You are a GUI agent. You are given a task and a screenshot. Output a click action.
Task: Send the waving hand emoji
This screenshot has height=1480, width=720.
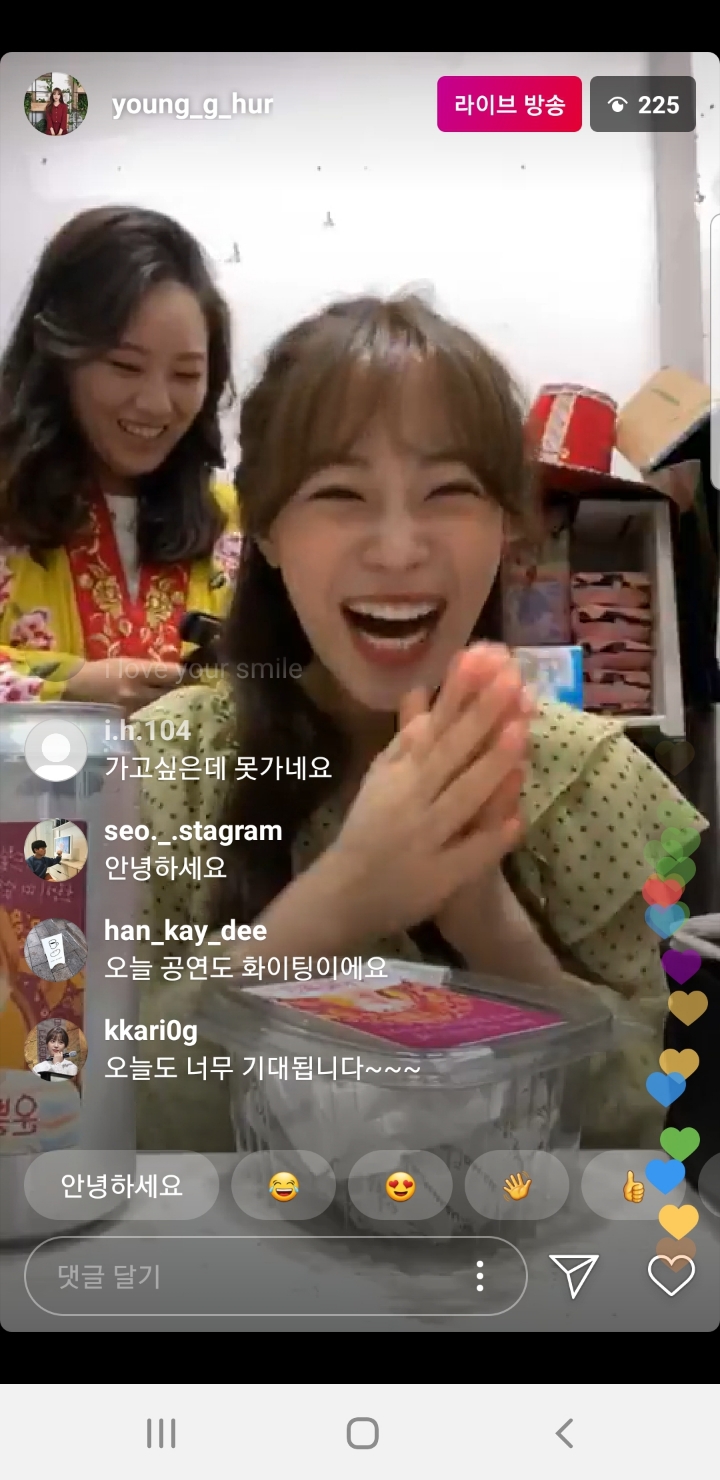[x=516, y=1186]
